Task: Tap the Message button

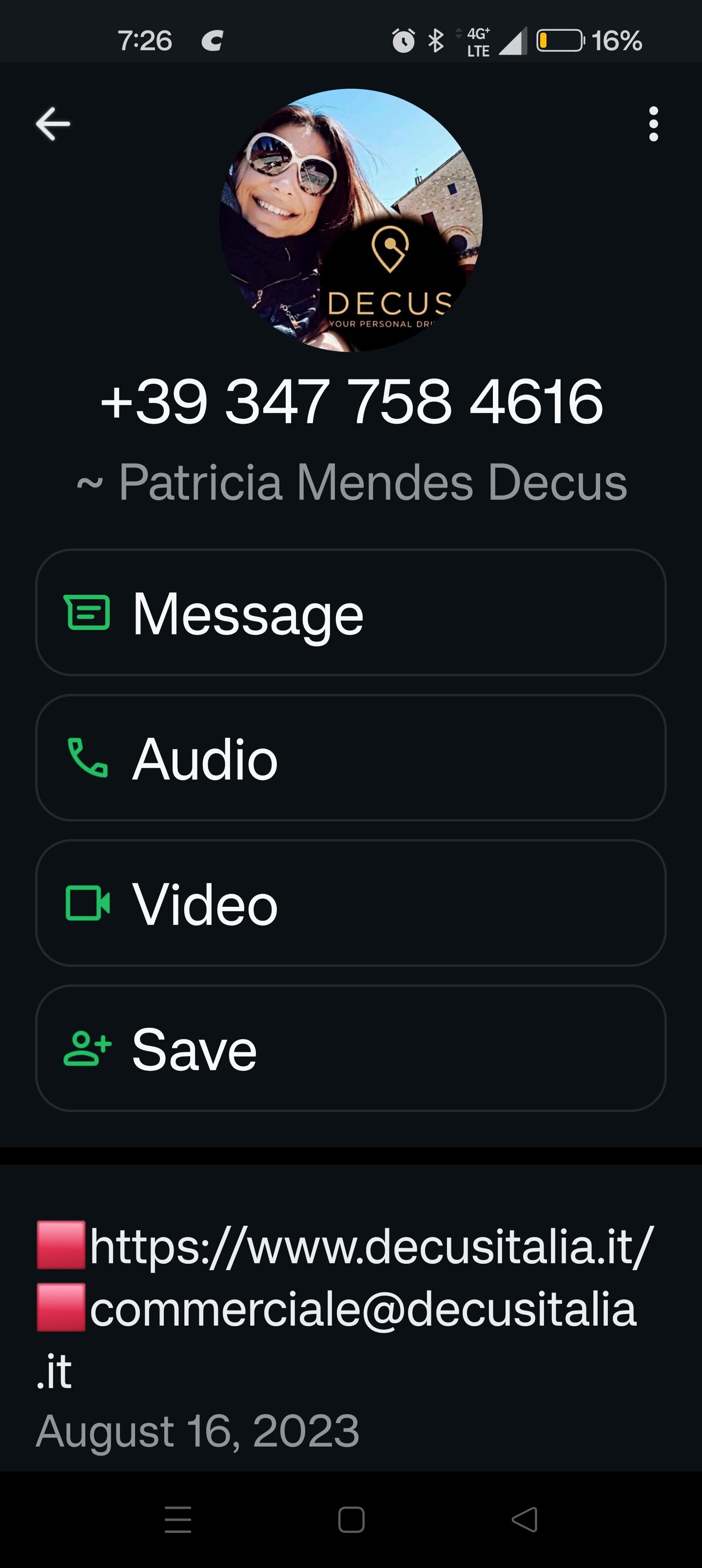Action: [351, 612]
